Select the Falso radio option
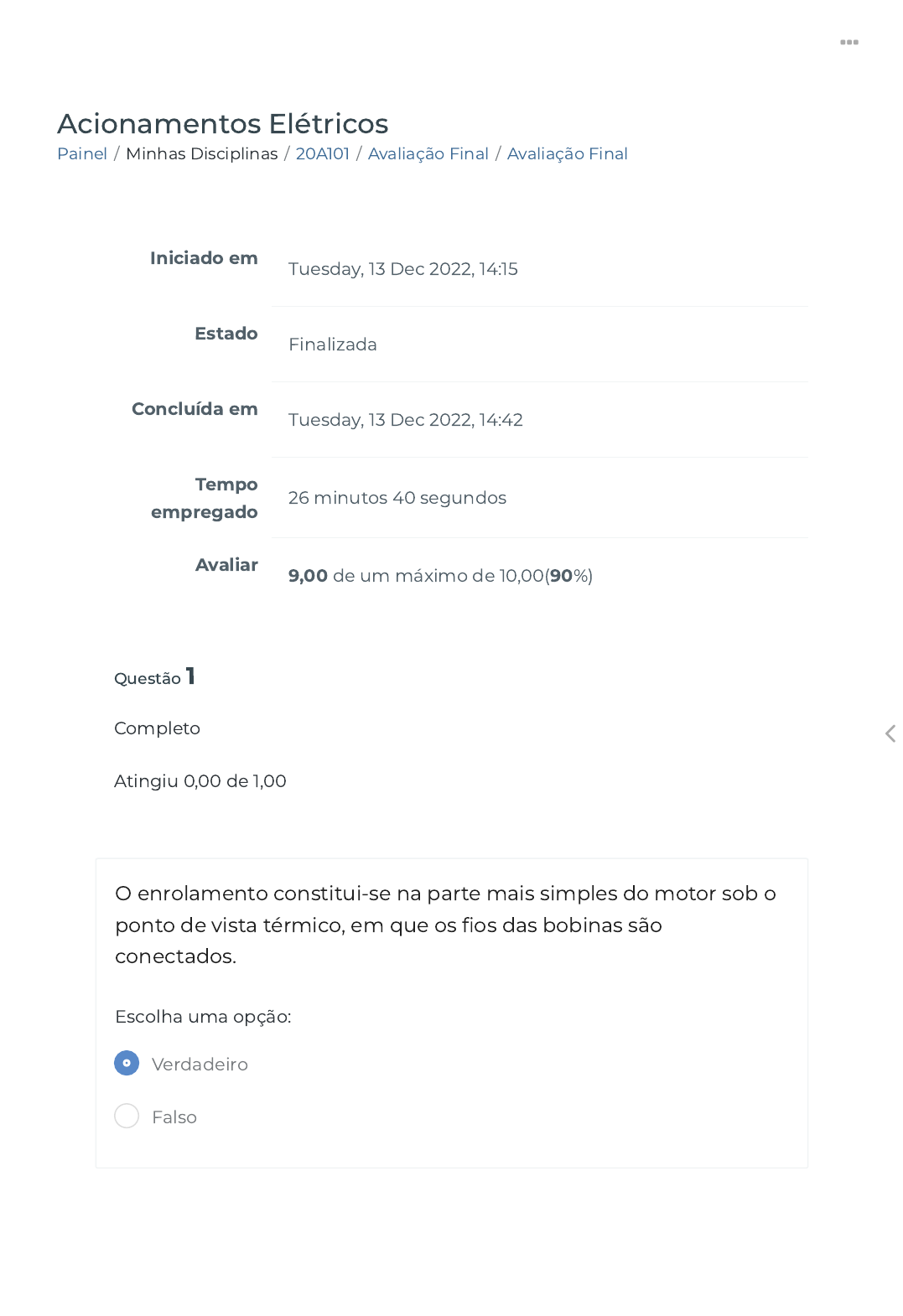903x1316 pixels. coord(127,1116)
